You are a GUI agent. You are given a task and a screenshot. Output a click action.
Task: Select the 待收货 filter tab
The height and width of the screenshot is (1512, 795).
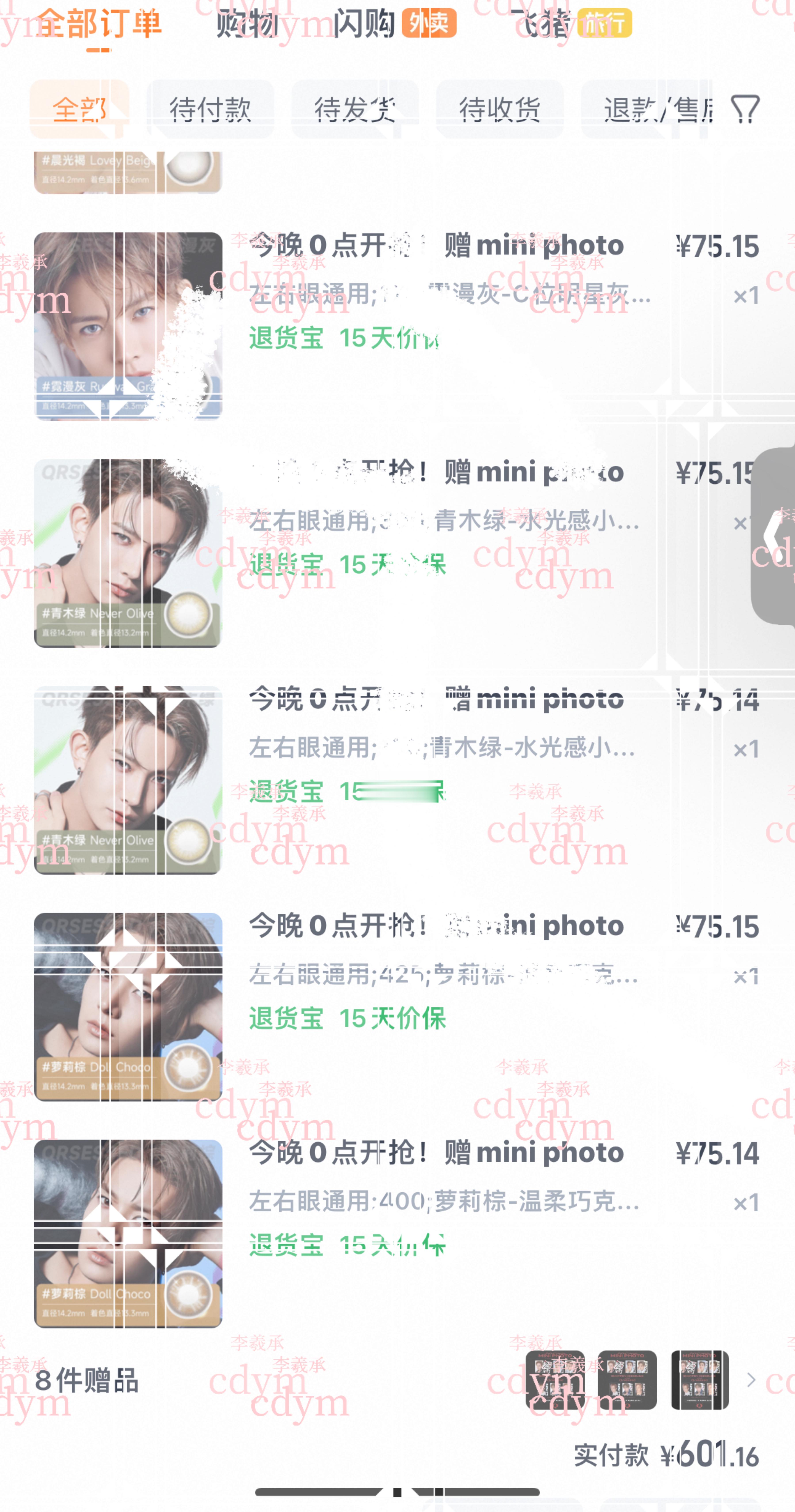pos(500,109)
